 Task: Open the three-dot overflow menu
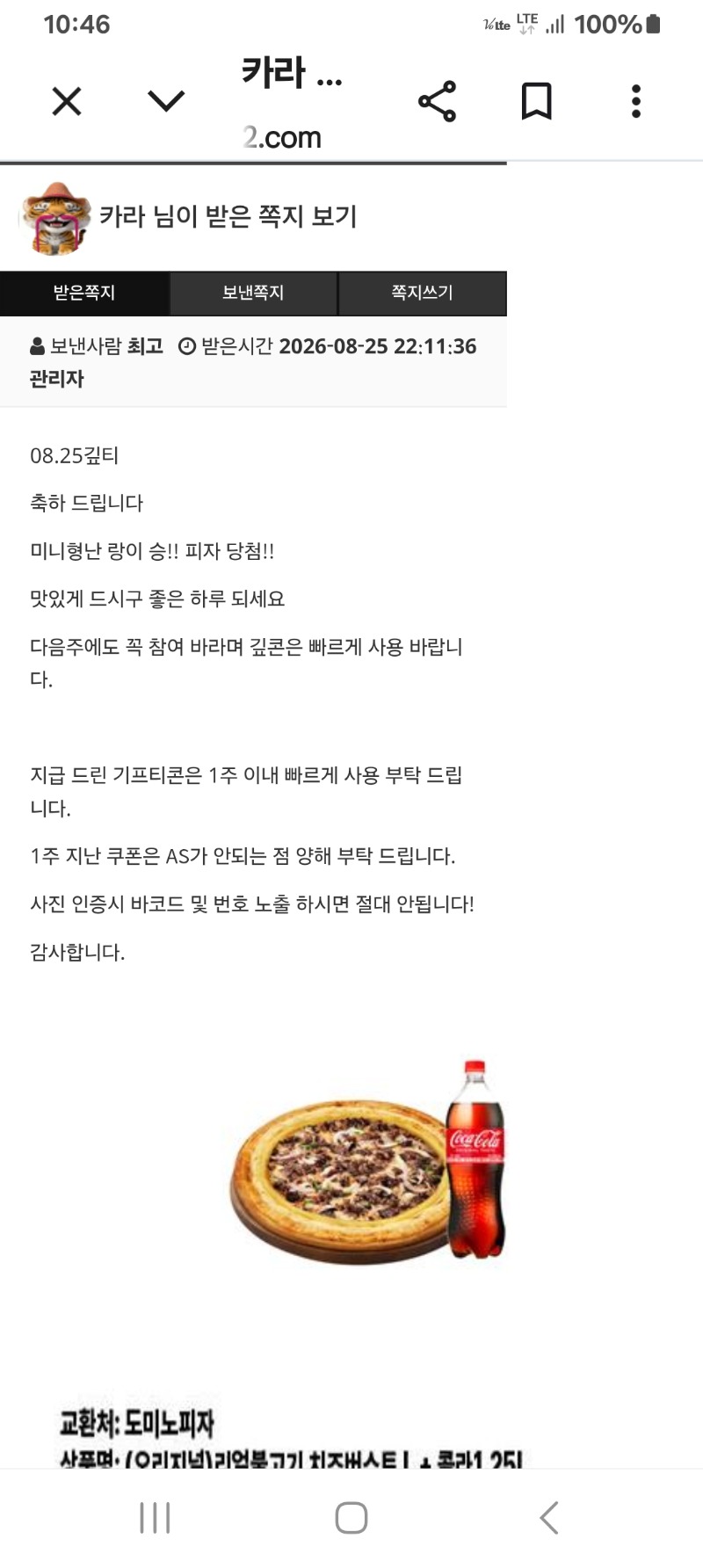pos(636,101)
